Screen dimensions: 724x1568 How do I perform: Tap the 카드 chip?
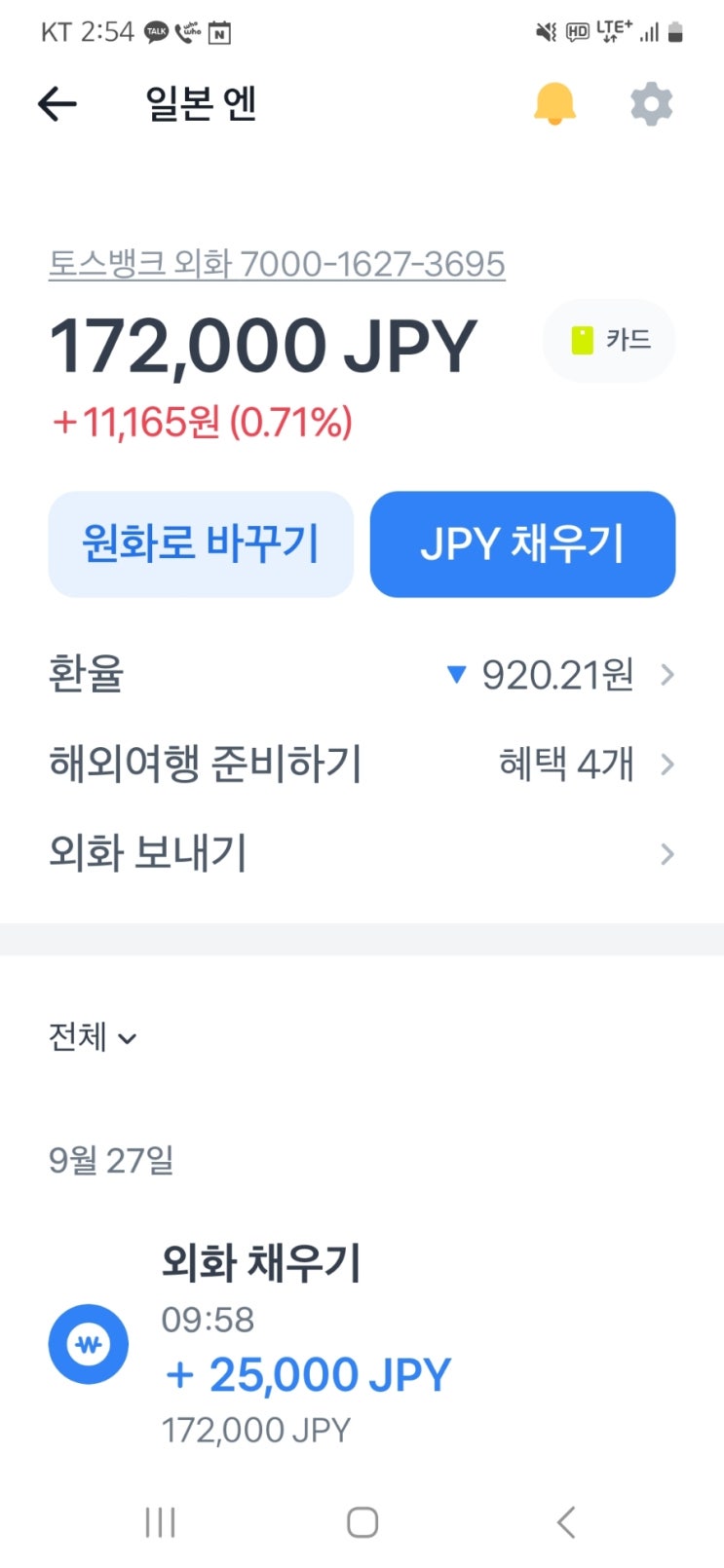pos(609,340)
